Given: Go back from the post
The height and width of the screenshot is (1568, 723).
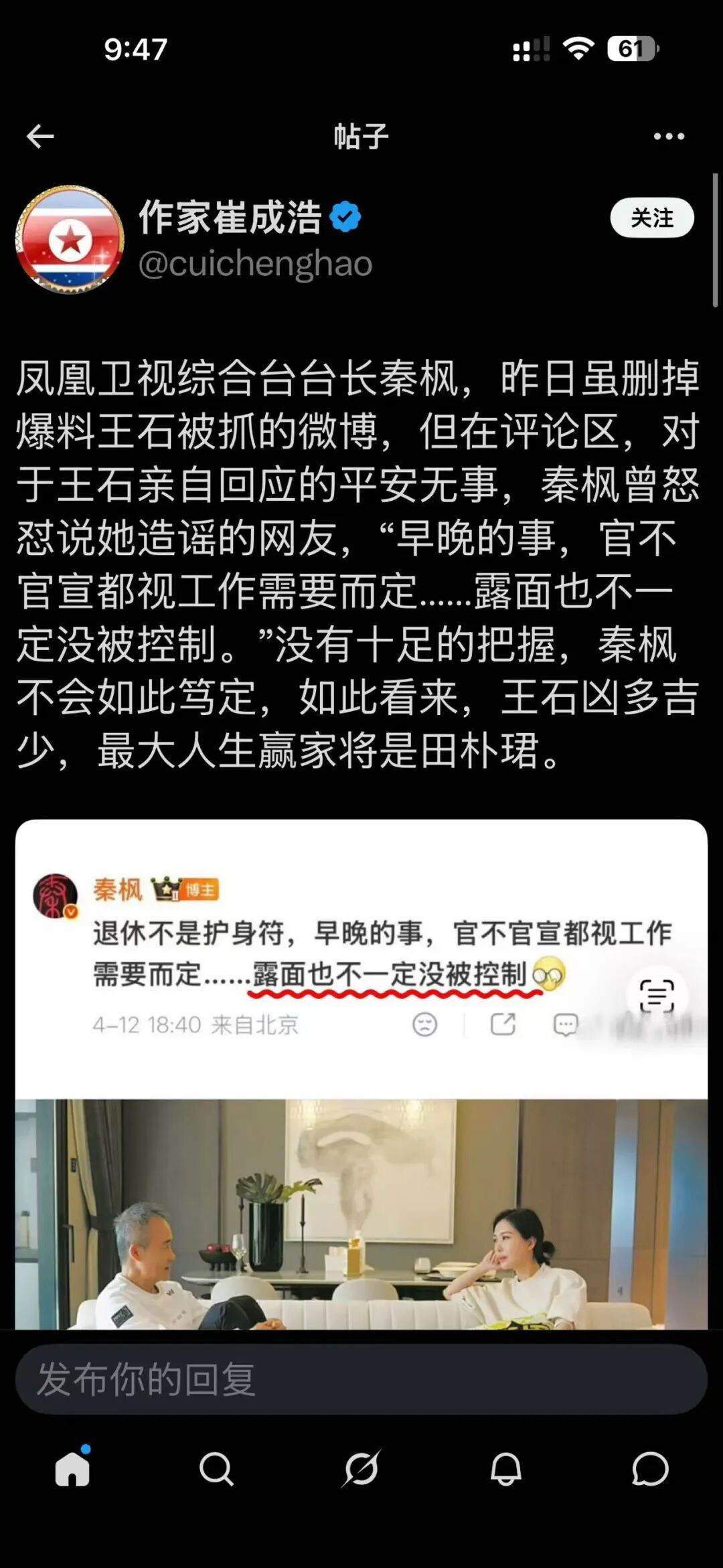Looking at the screenshot, I should [x=40, y=137].
